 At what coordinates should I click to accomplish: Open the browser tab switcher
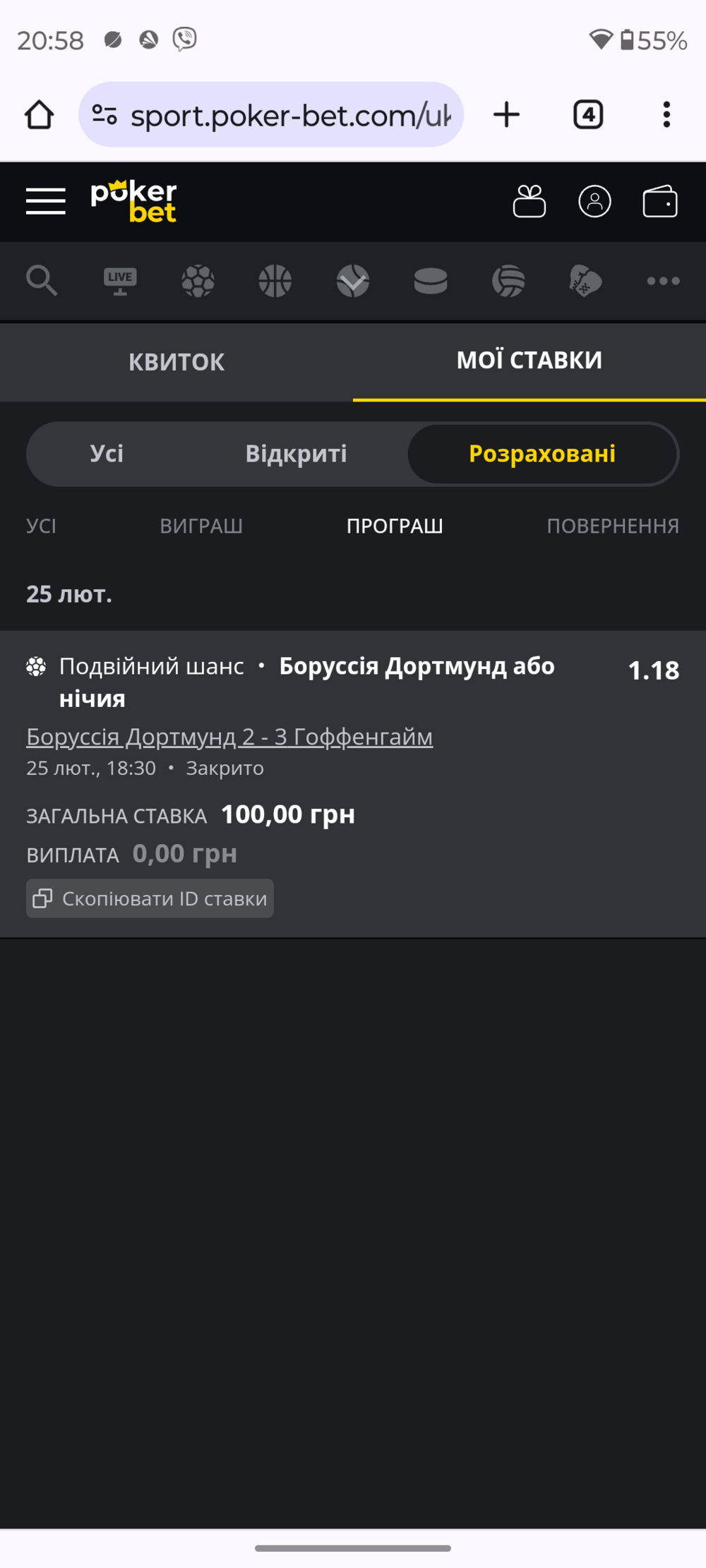(588, 114)
